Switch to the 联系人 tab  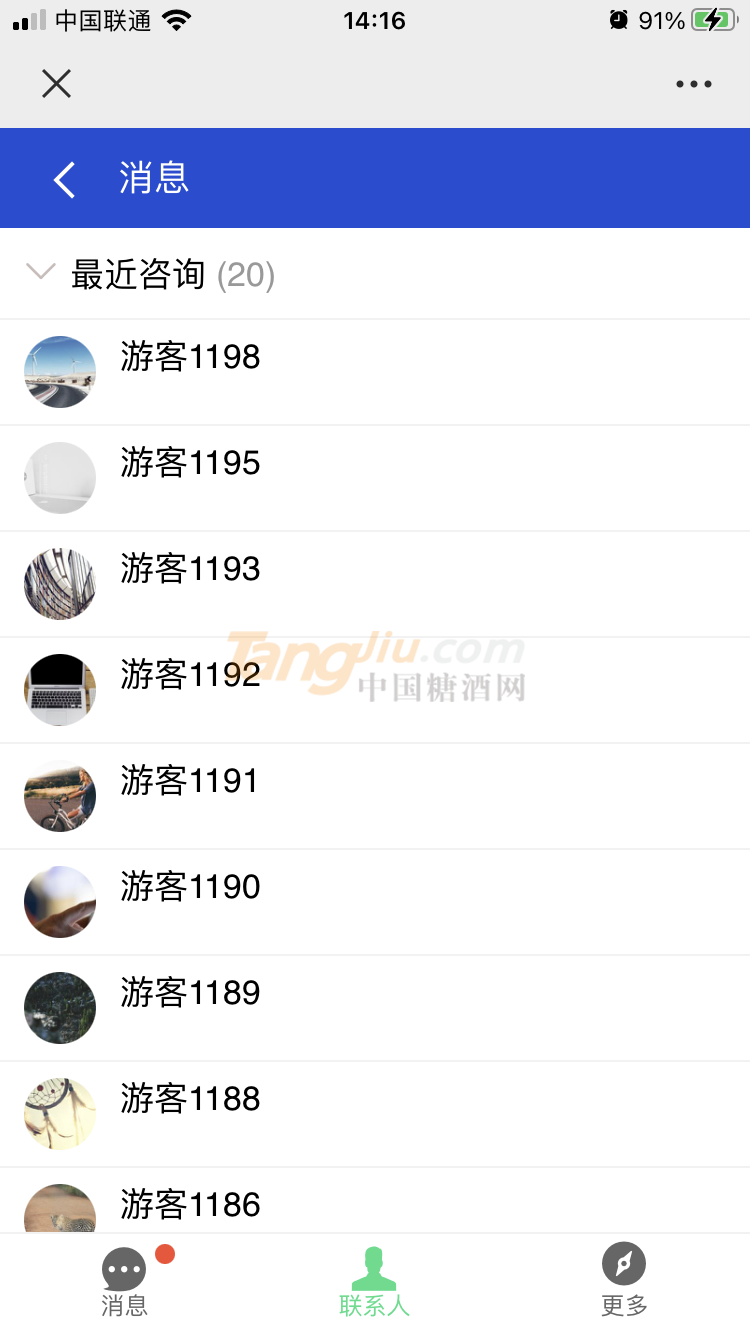(x=375, y=1280)
